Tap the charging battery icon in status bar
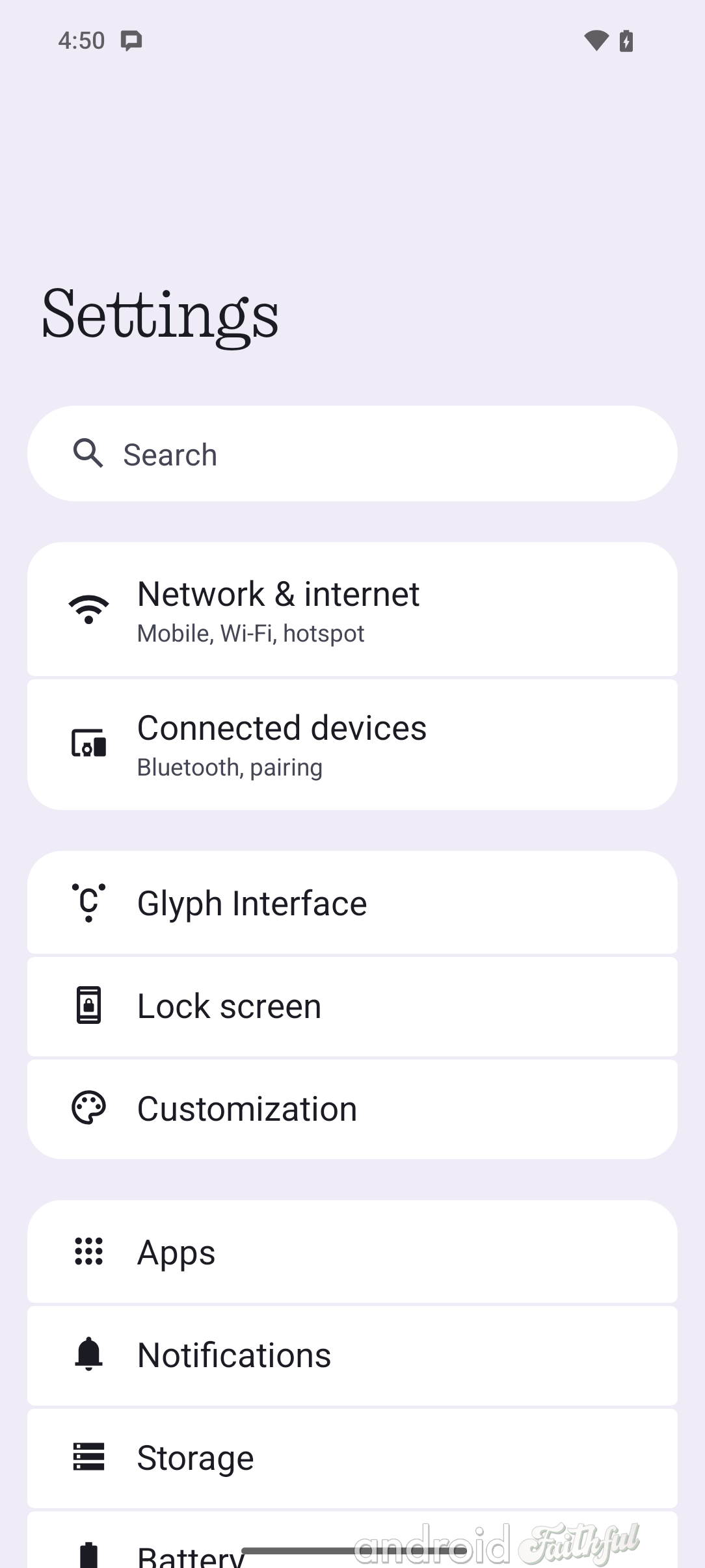Image resolution: width=705 pixels, height=1568 pixels. coord(626,40)
